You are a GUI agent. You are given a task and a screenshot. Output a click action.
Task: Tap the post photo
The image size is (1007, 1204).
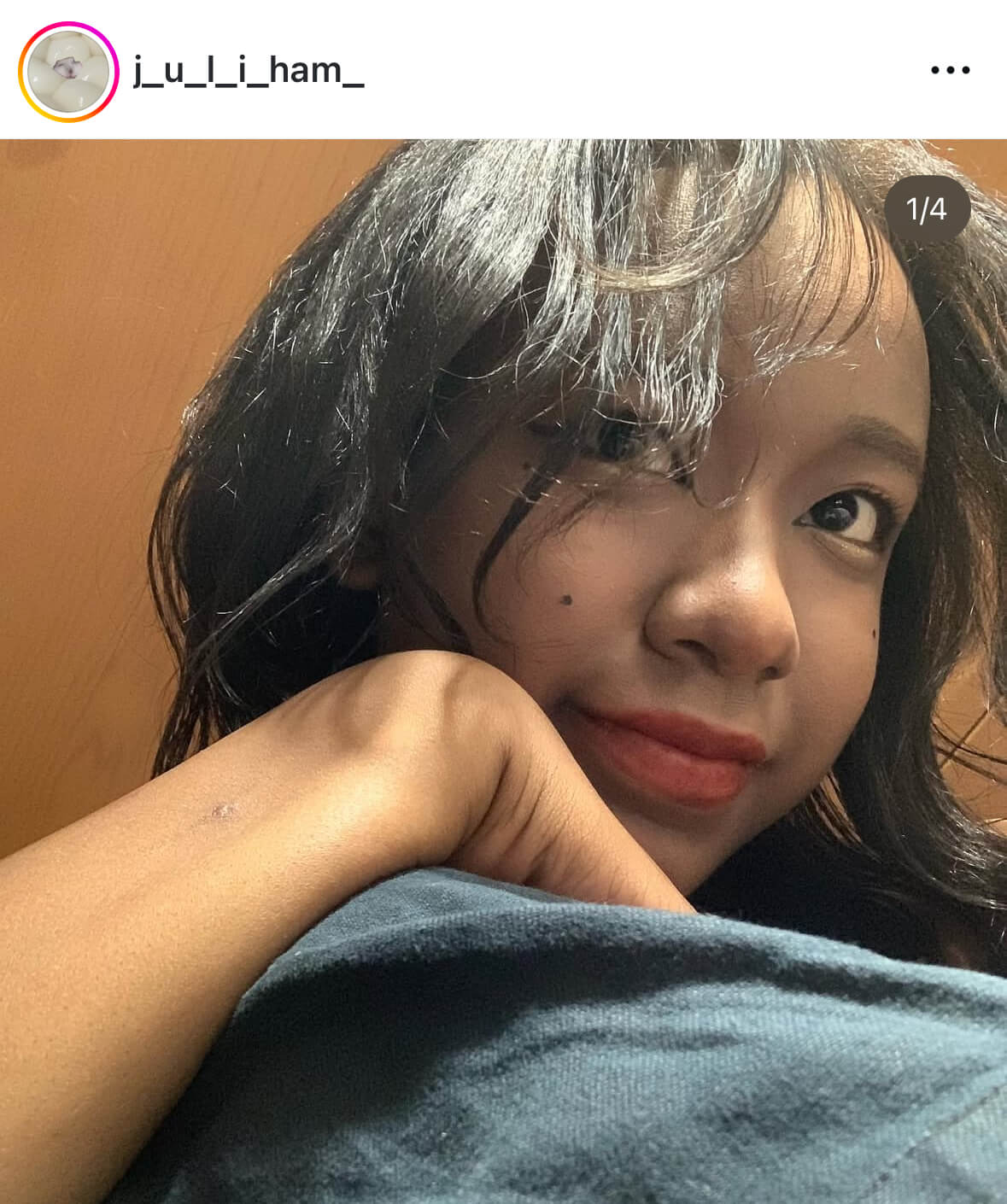click(x=503, y=671)
